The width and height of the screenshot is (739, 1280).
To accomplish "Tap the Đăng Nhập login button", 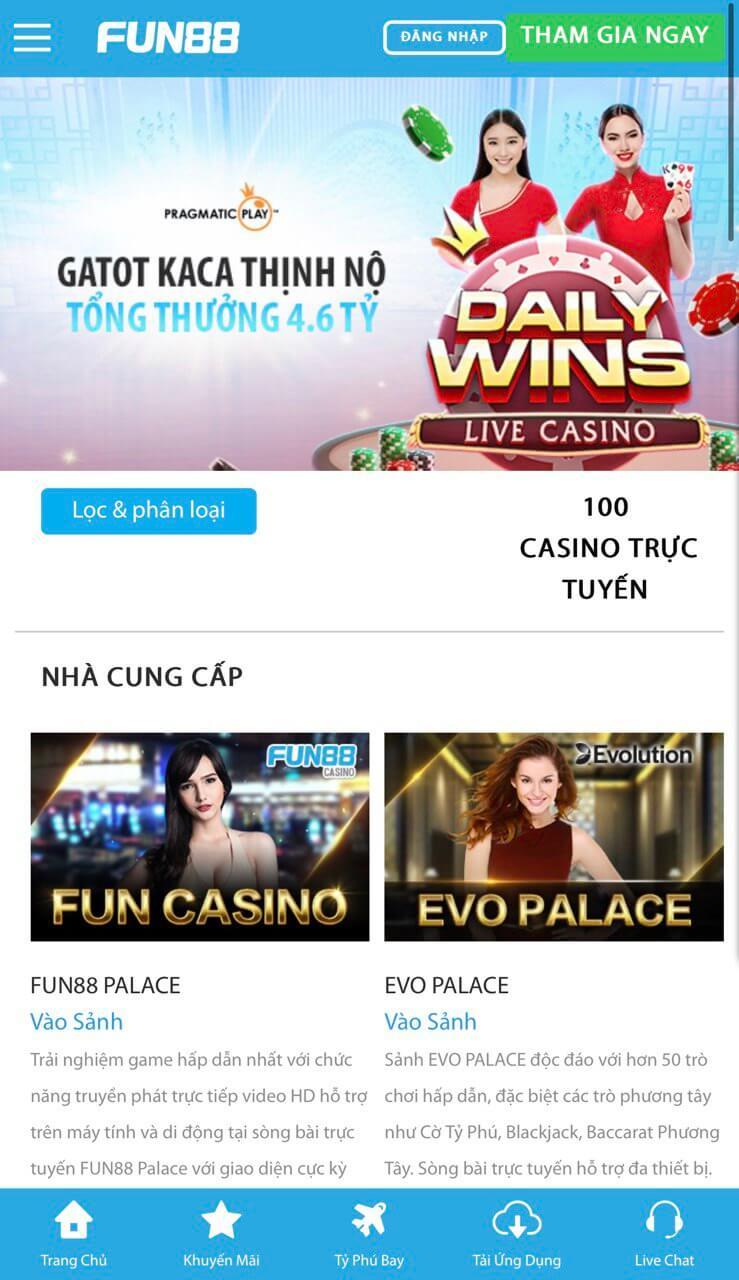I will click(444, 37).
